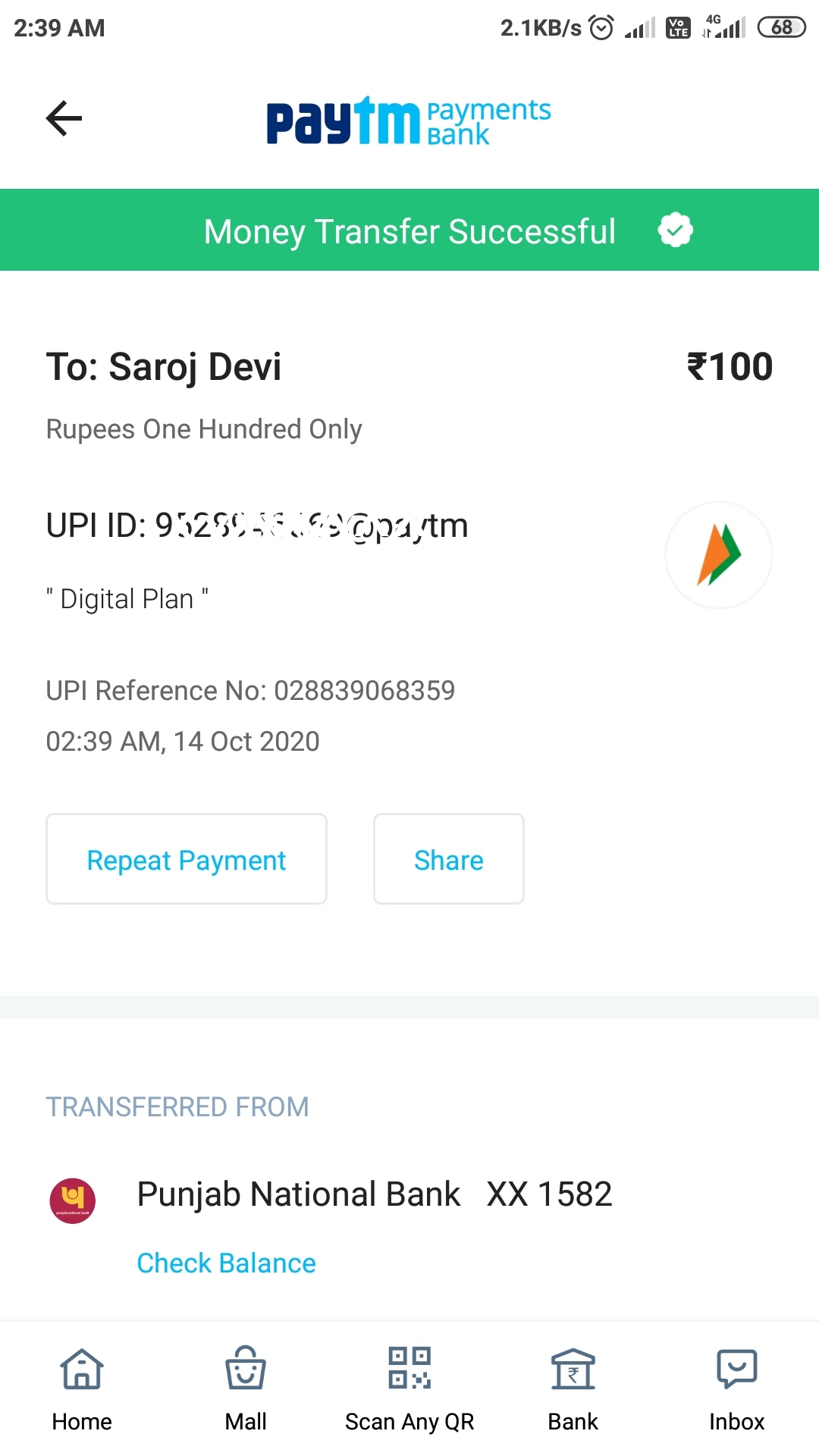The height and width of the screenshot is (1456, 819).
Task: Tap the UPI Reference number
Action: click(250, 690)
